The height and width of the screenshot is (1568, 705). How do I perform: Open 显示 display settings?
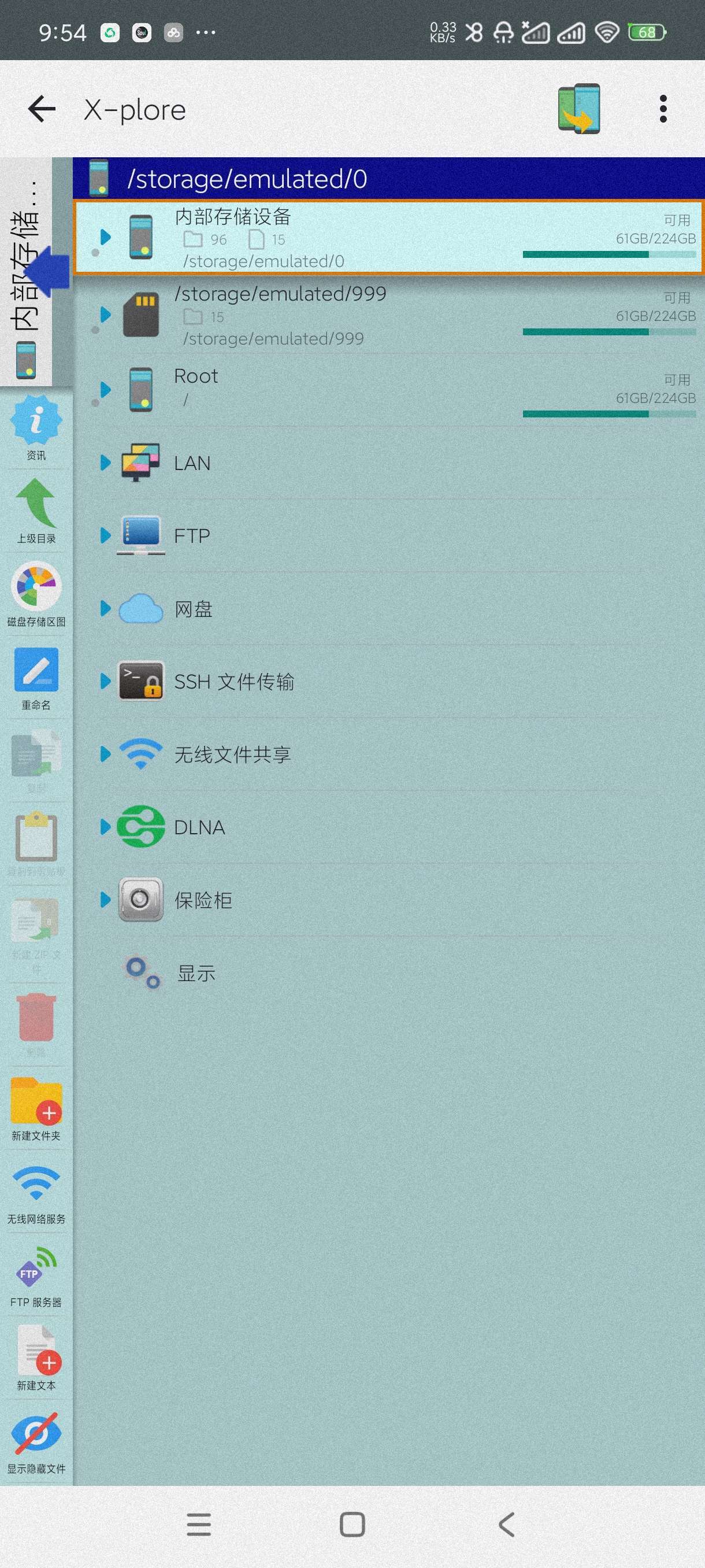196,972
